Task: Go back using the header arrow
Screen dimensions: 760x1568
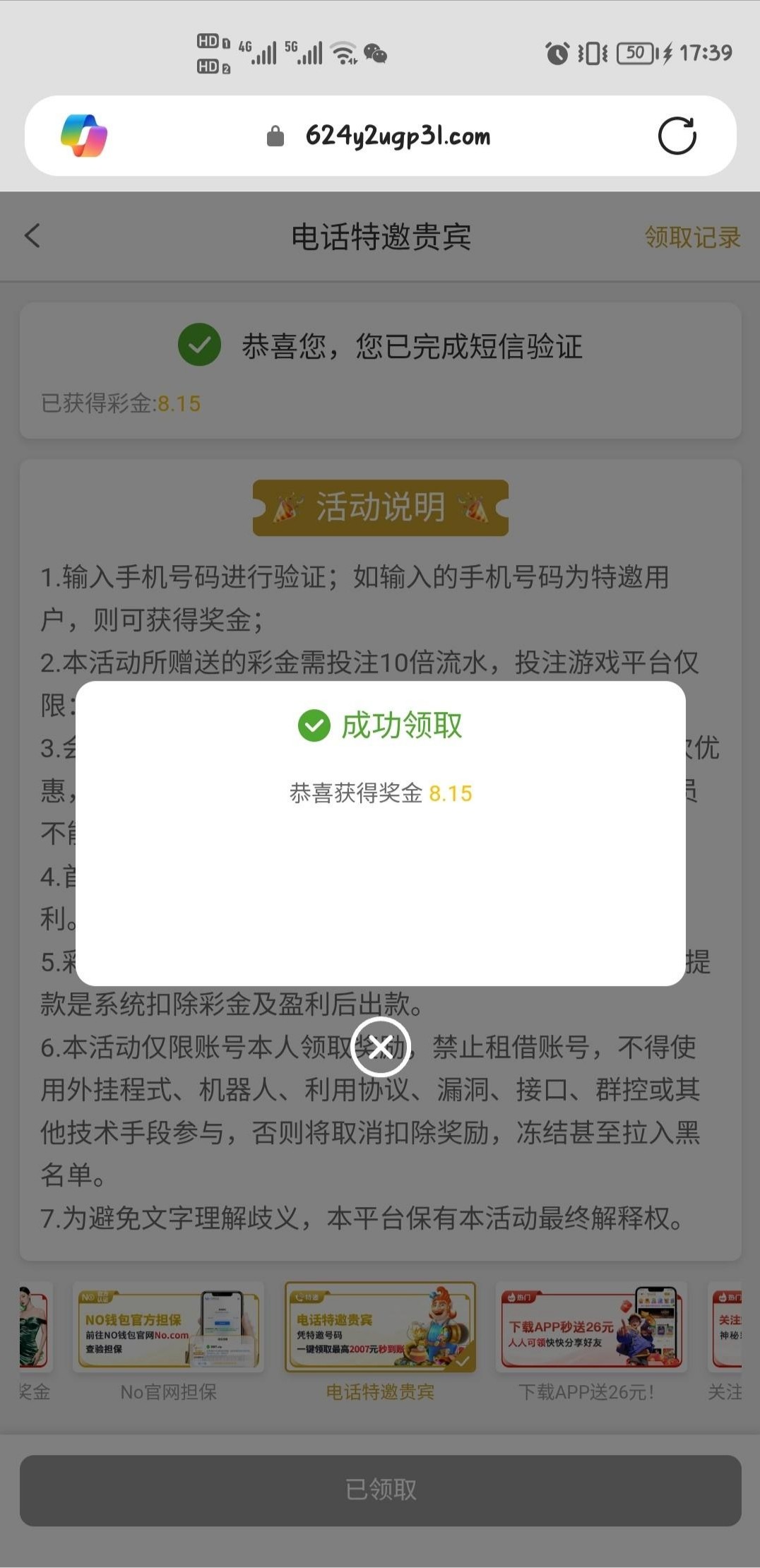Action: pyautogui.click(x=32, y=236)
